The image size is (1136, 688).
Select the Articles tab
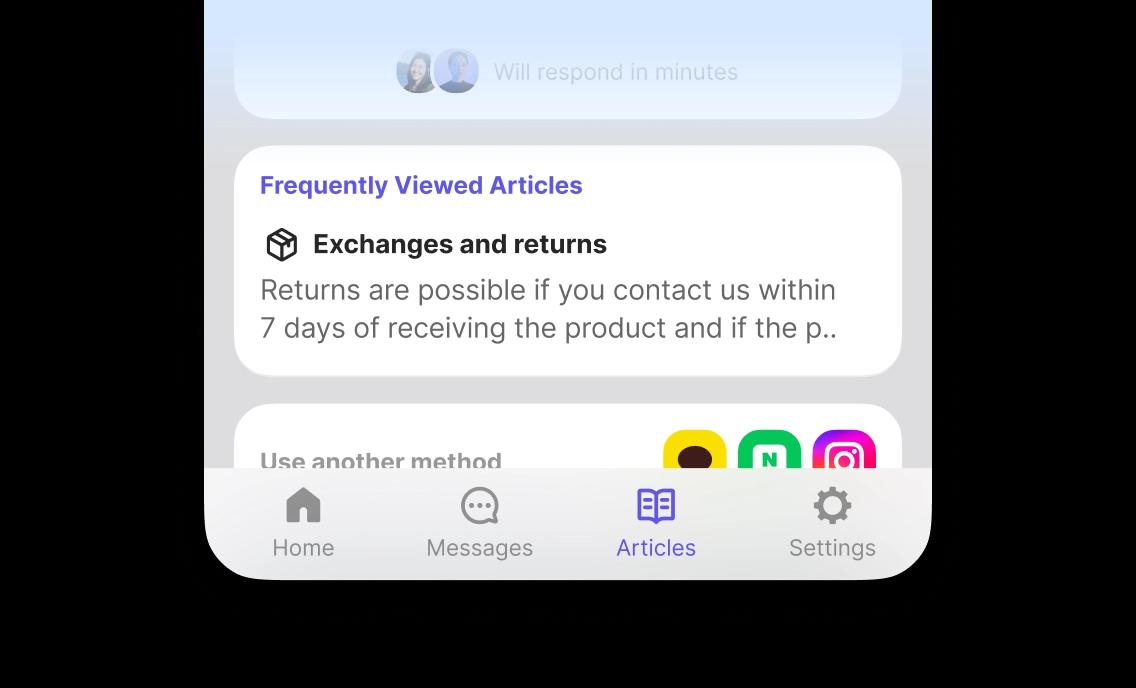(x=656, y=523)
